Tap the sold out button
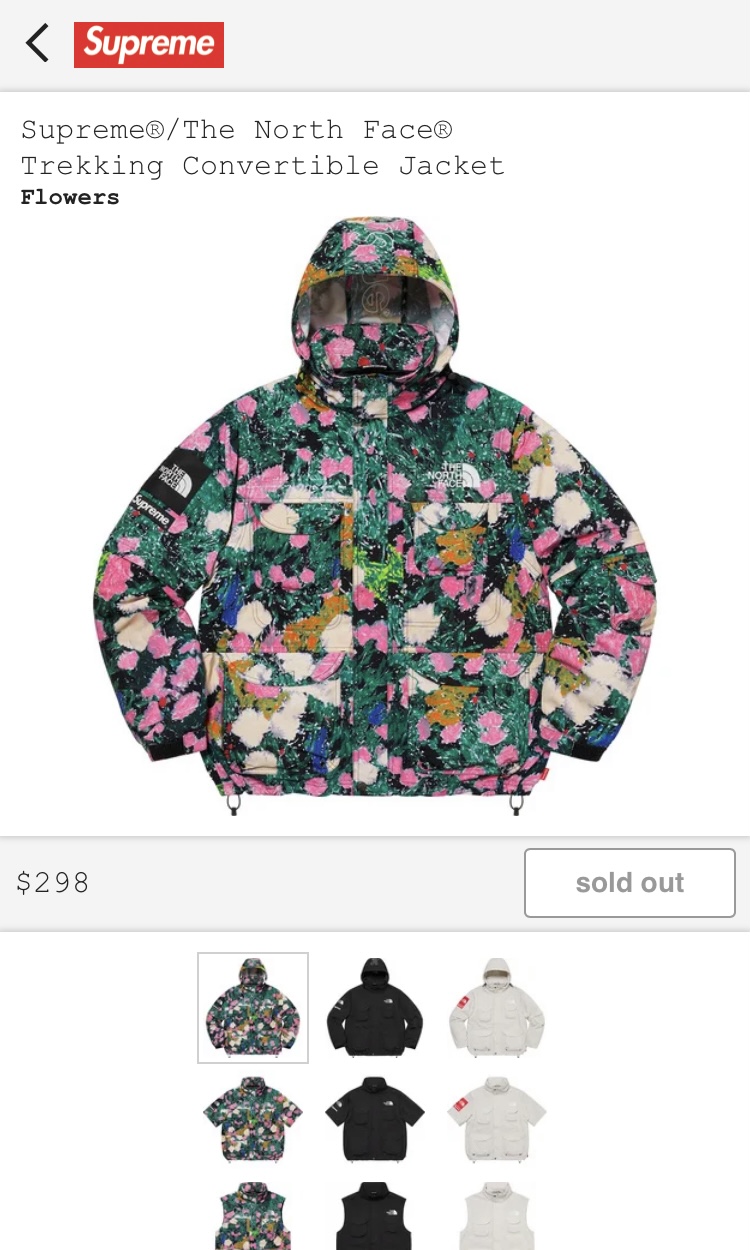The height and width of the screenshot is (1250, 750). click(x=630, y=883)
